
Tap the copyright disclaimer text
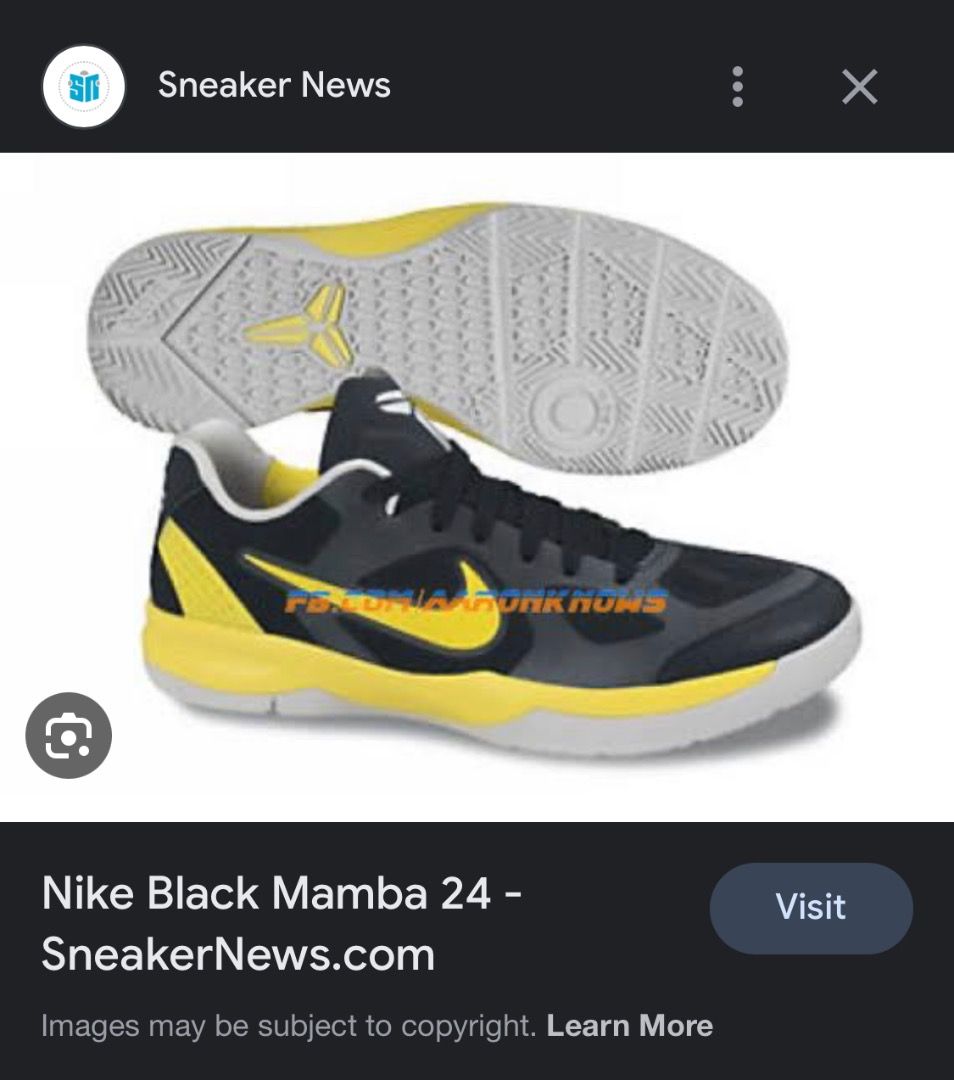pyautogui.click(x=290, y=1025)
